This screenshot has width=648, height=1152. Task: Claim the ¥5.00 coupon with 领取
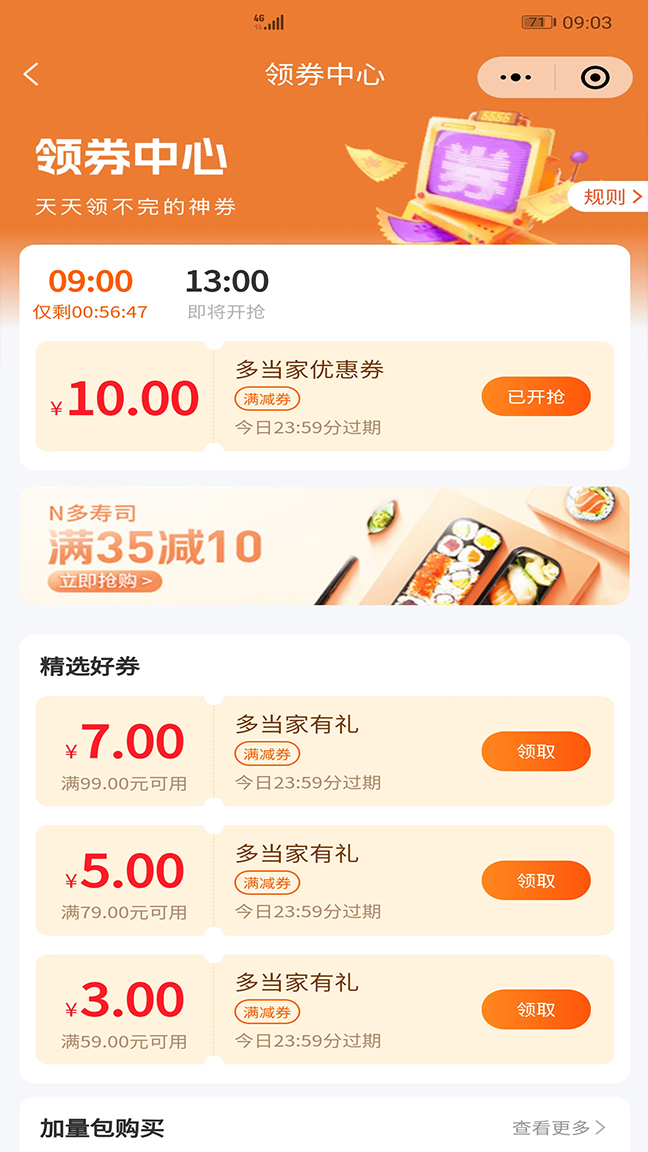coord(536,881)
